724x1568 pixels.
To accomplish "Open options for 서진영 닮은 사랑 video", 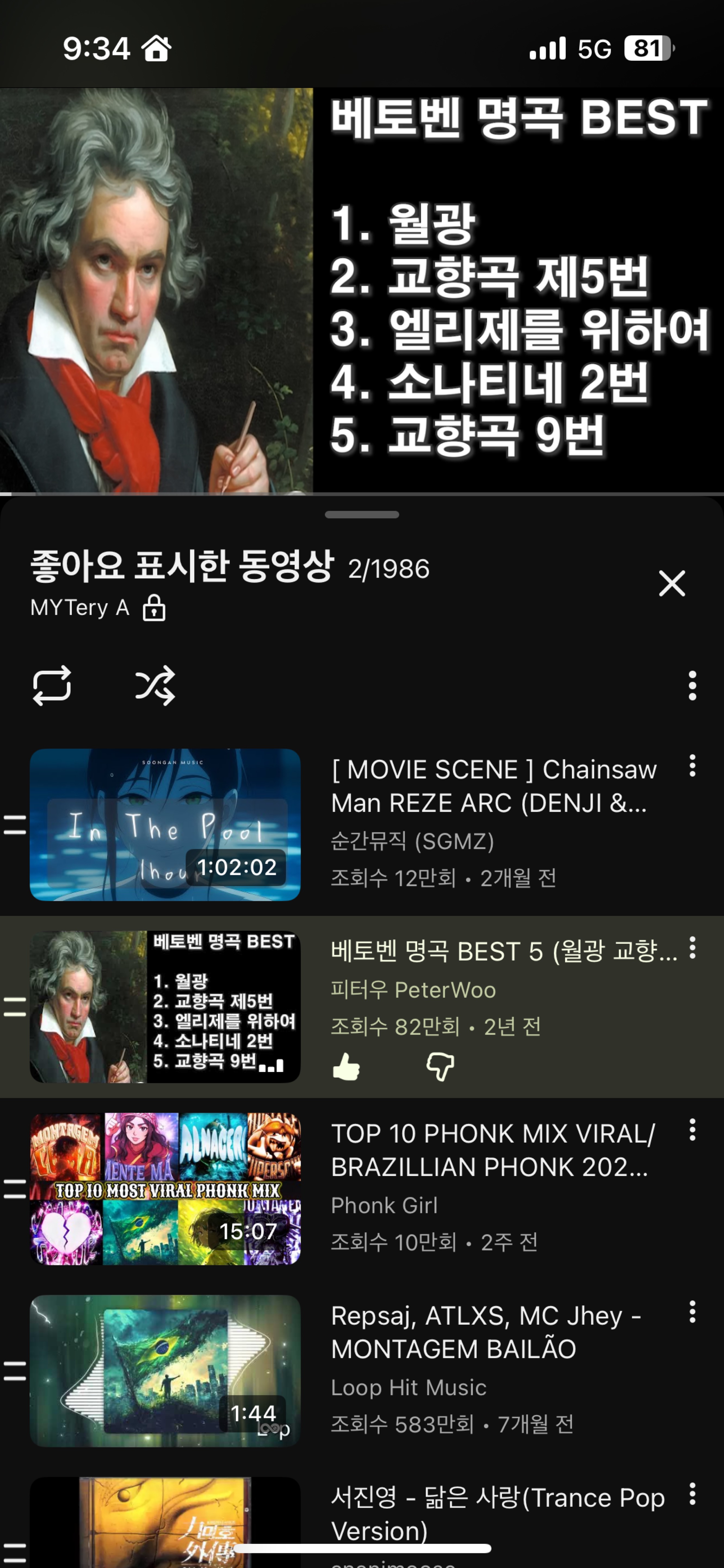I will click(692, 1494).
